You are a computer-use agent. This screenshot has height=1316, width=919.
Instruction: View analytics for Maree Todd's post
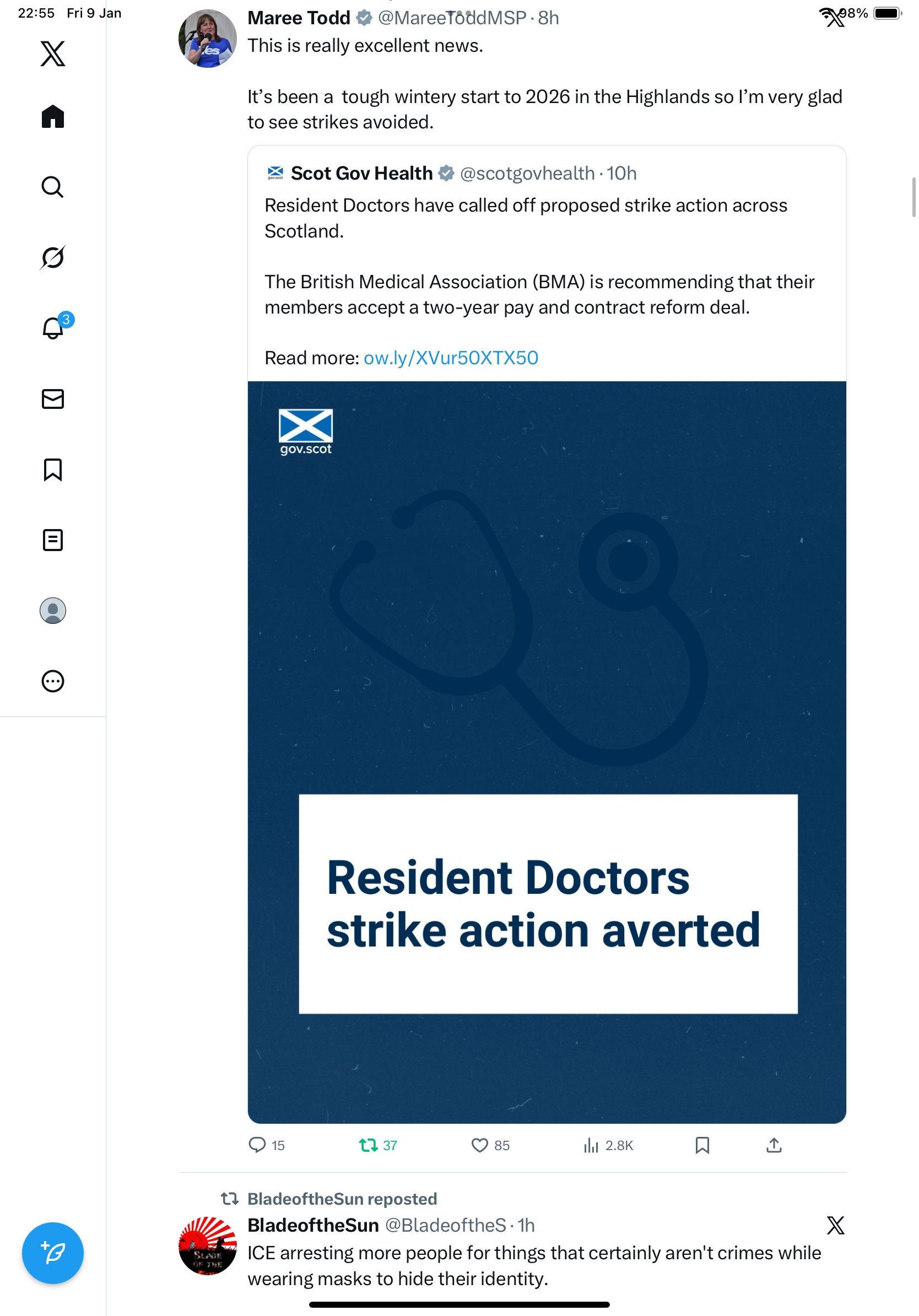tap(591, 1145)
